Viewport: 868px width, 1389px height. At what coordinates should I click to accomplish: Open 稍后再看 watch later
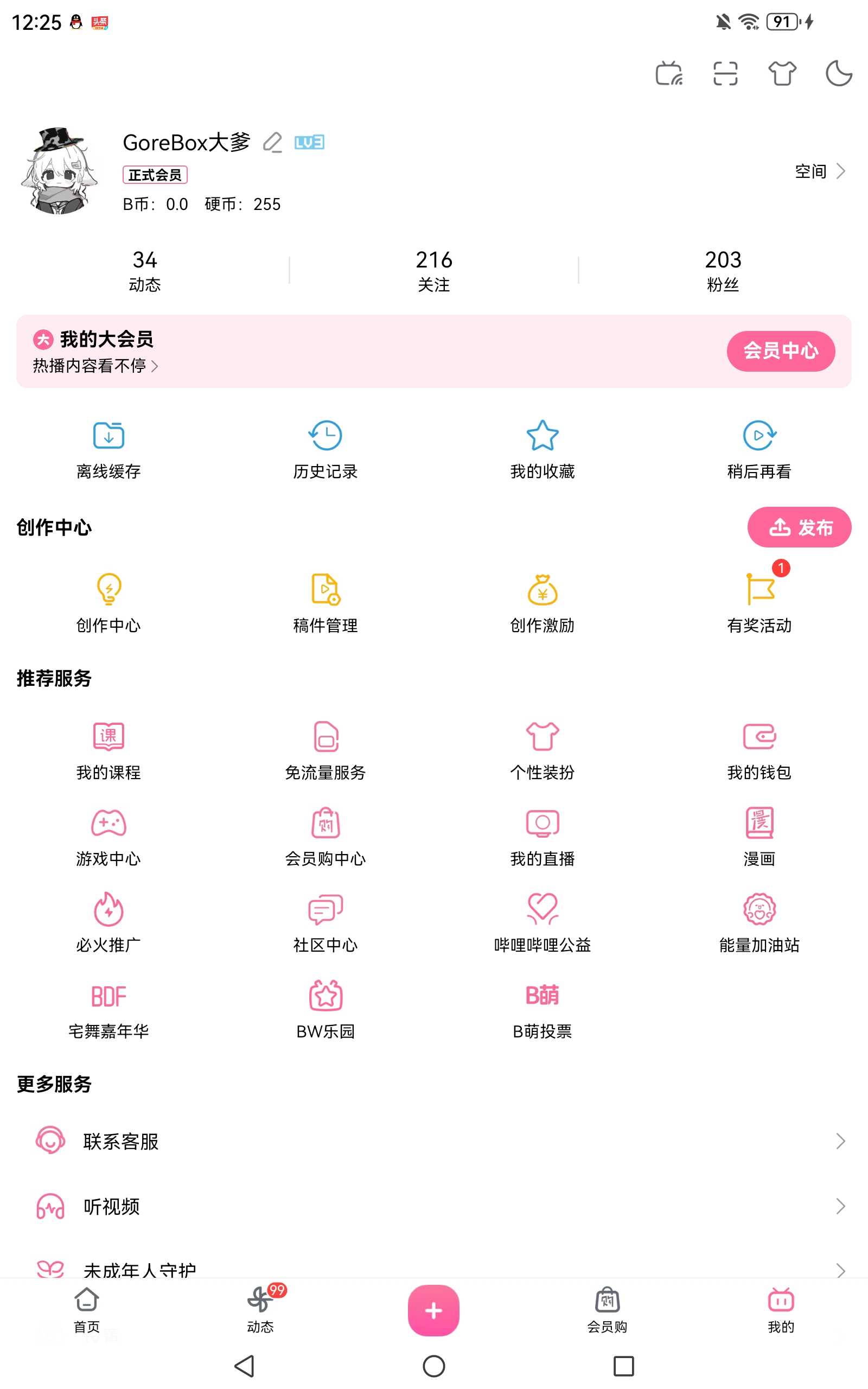coord(759,449)
